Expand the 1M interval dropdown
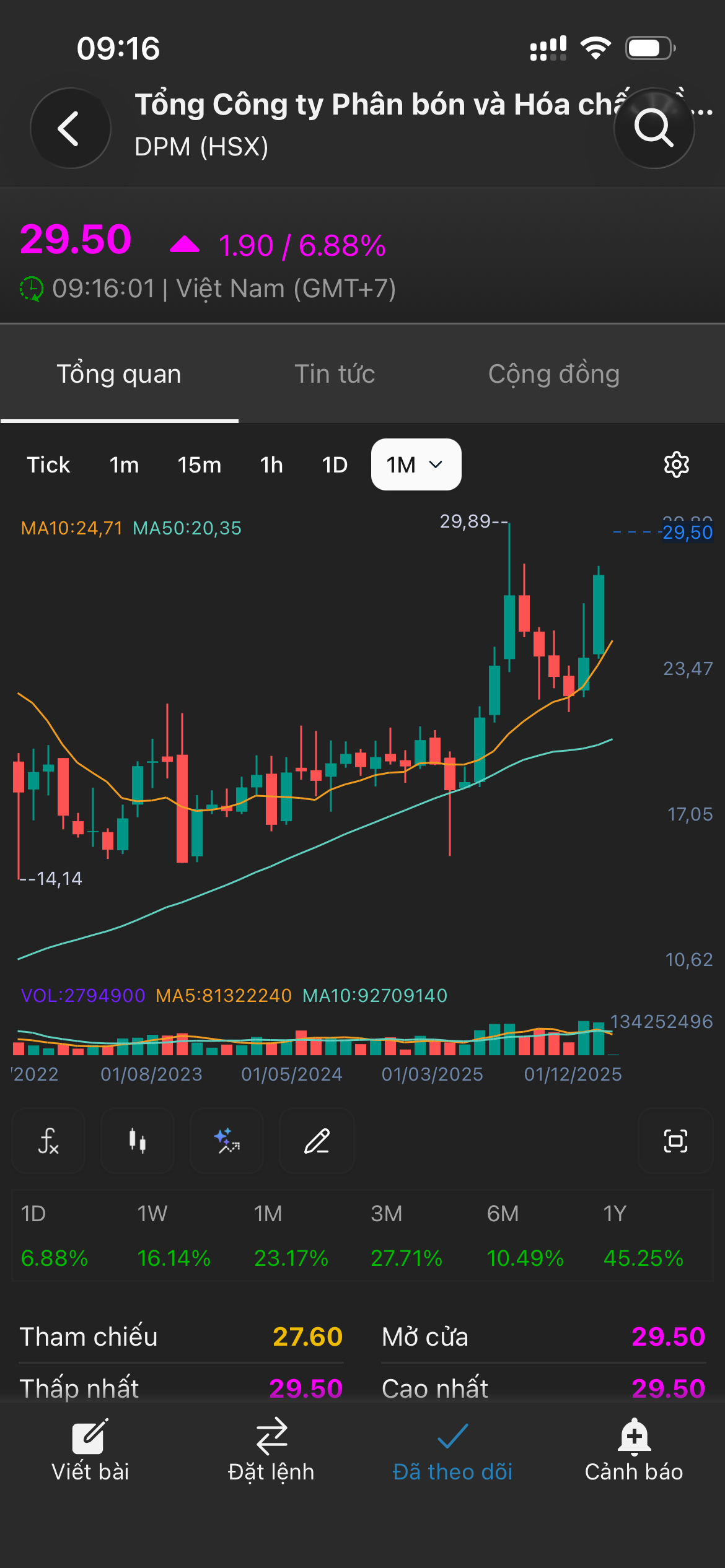 416,465
